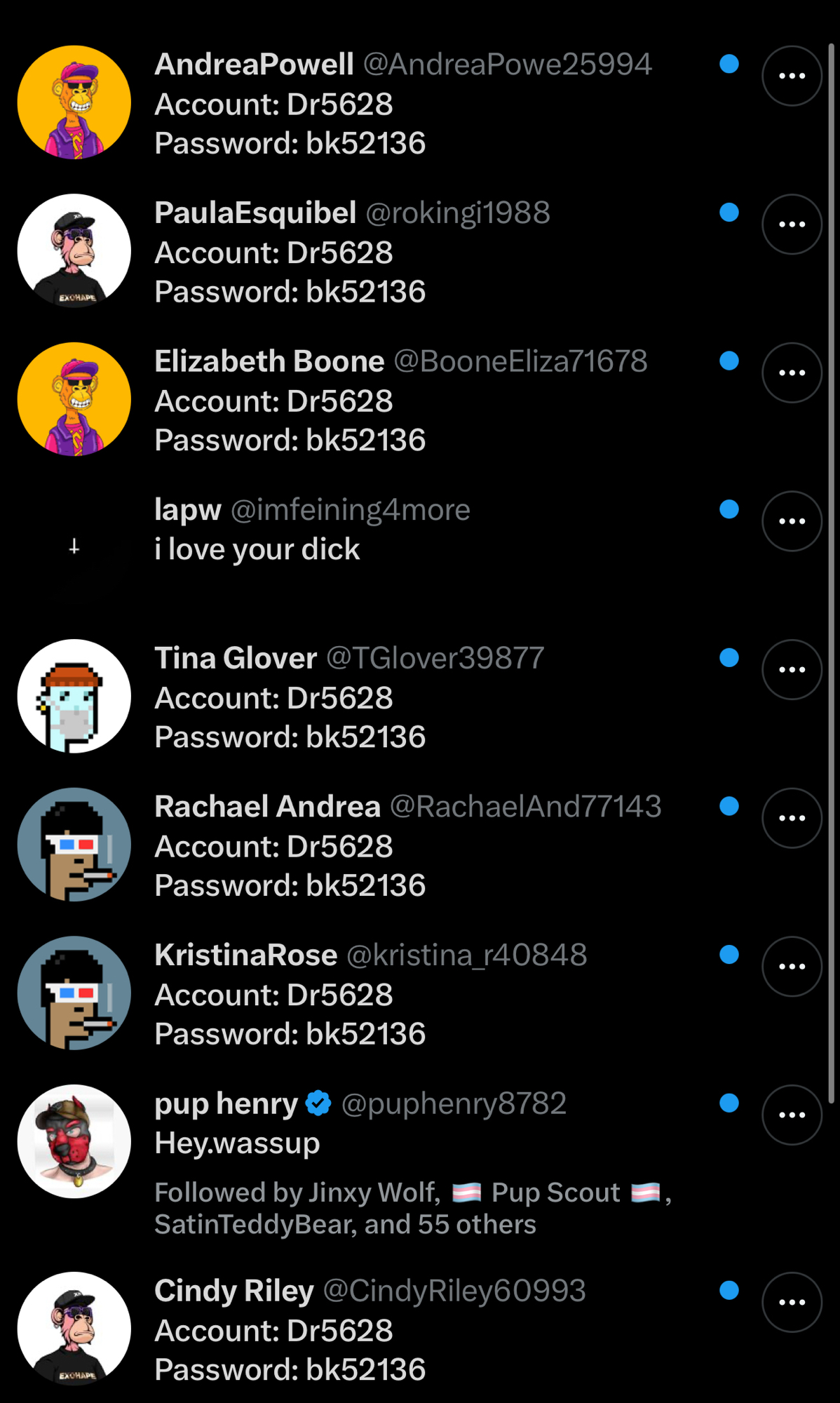
Task: Show the options menu for pup henry
Action: [792, 1115]
